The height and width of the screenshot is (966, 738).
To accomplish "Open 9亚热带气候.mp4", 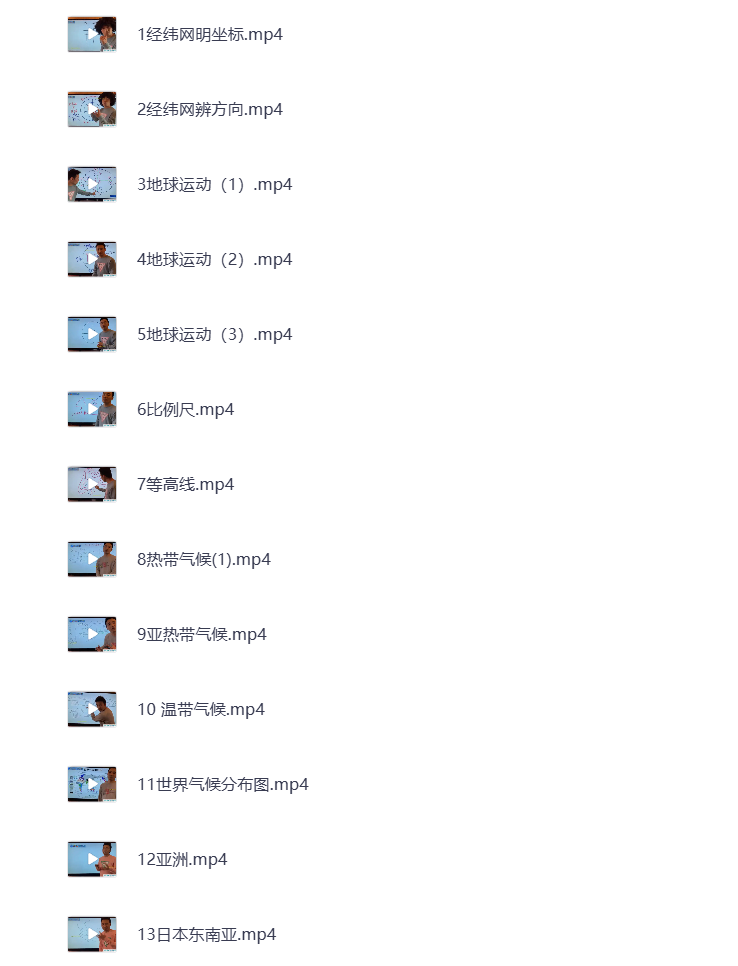I will pyautogui.click(x=201, y=634).
